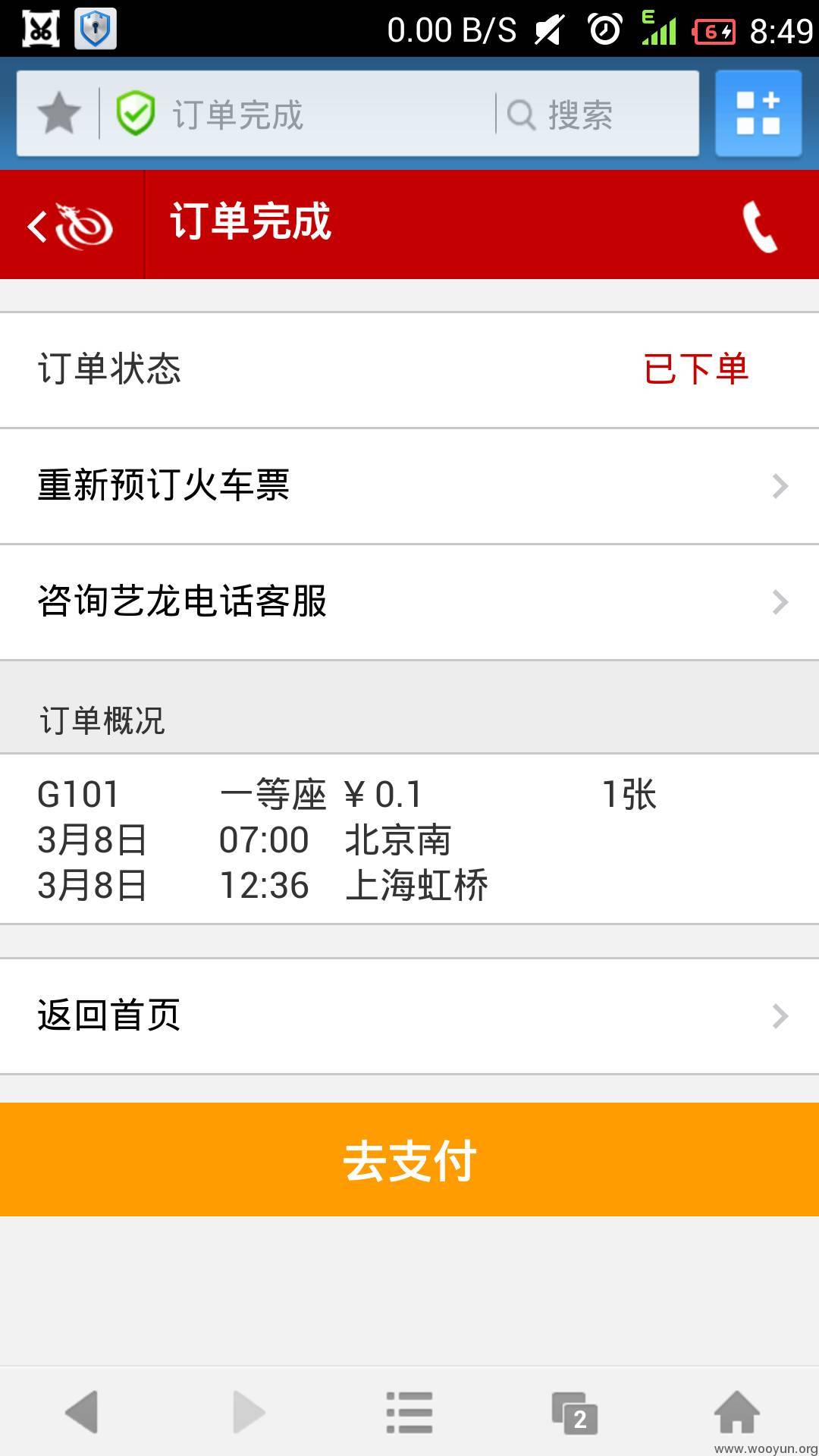Open the browser menu list icon
The width and height of the screenshot is (819, 1456).
coord(409,1412)
